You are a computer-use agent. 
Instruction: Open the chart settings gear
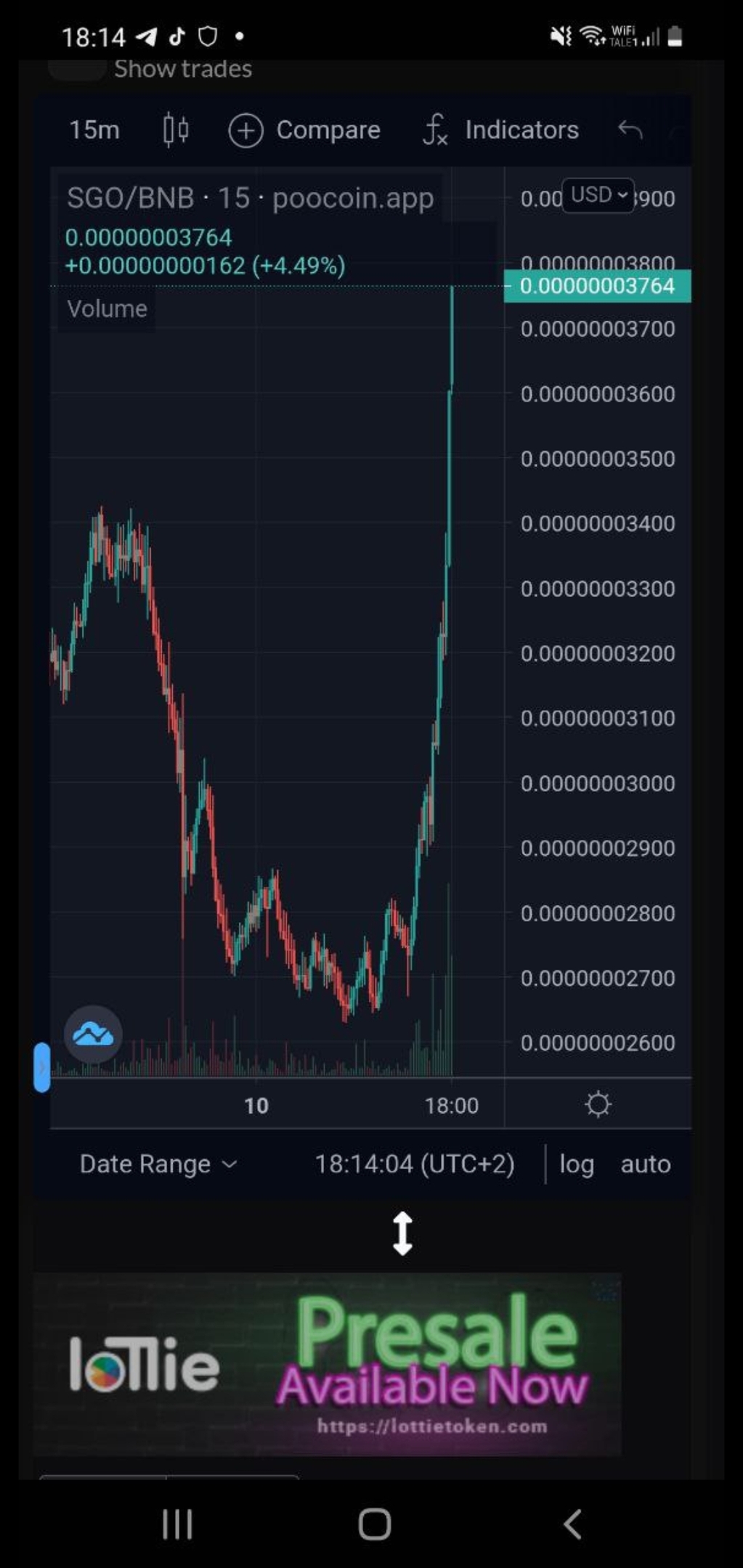click(598, 1104)
